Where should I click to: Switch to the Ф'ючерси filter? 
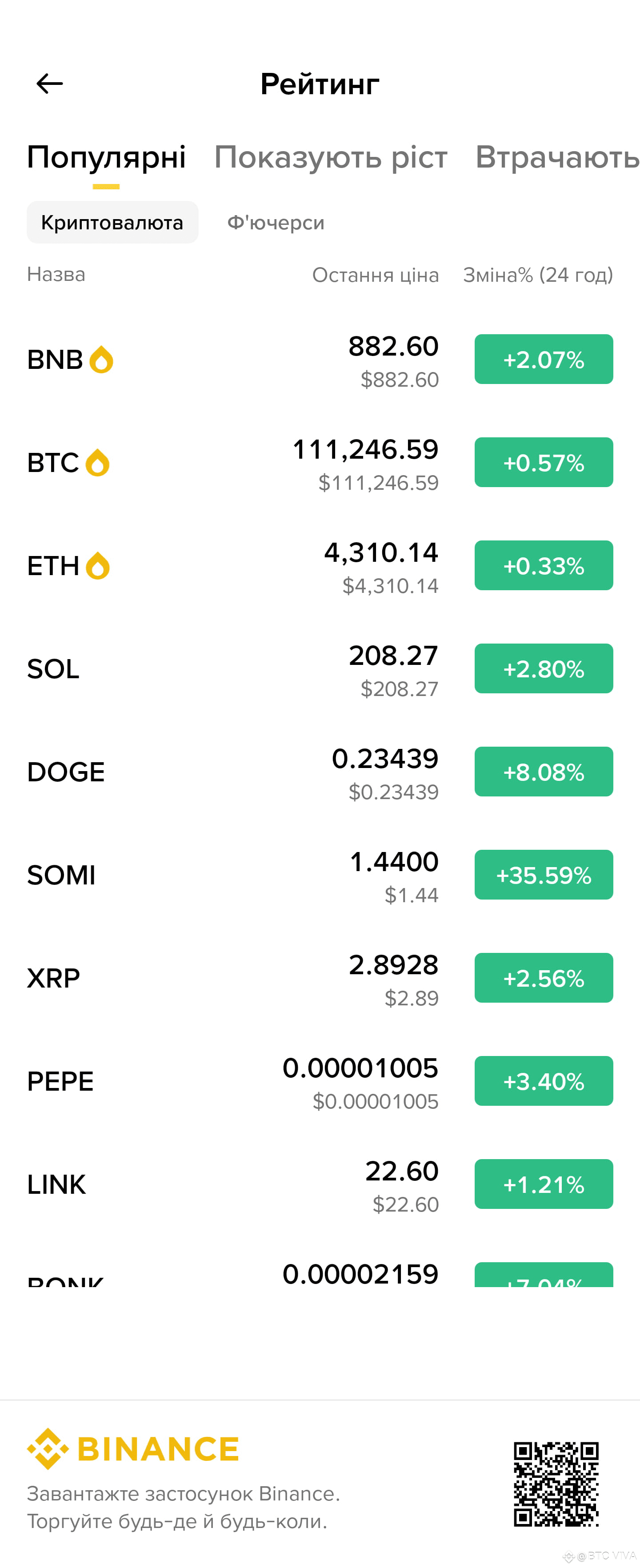(x=275, y=223)
